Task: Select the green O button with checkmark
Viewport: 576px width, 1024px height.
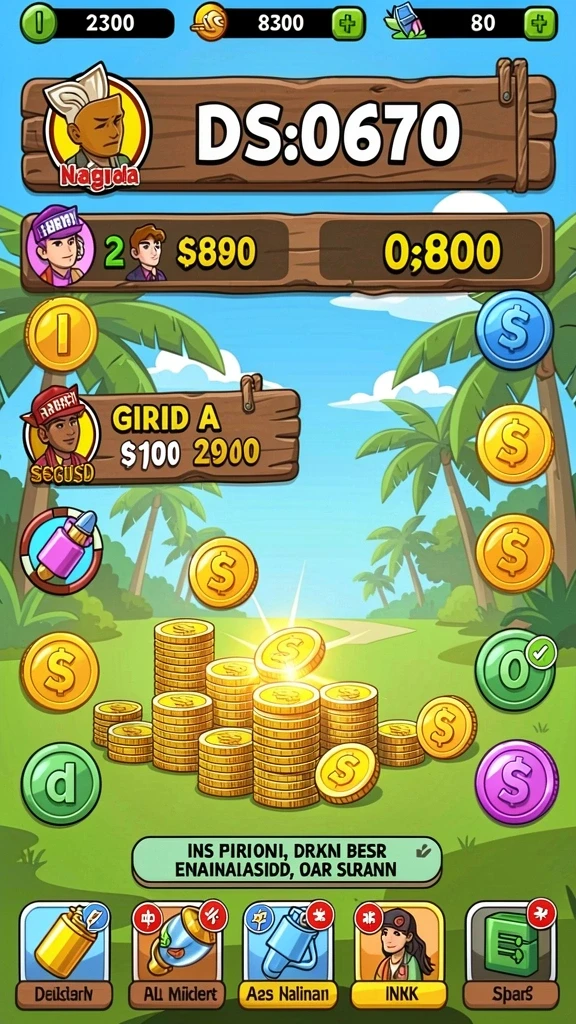Action: 515,669
